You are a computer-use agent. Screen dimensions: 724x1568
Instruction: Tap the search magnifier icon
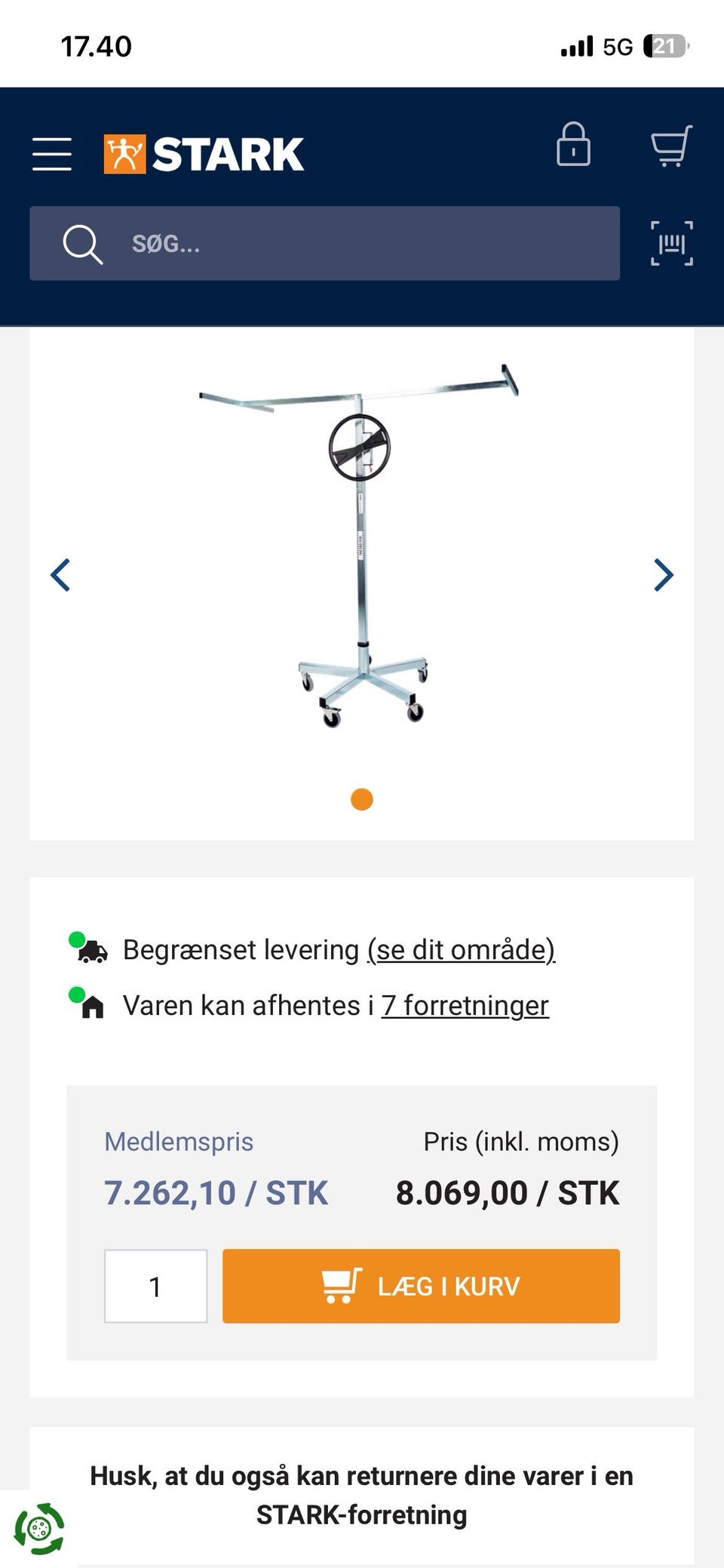tap(83, 243)
